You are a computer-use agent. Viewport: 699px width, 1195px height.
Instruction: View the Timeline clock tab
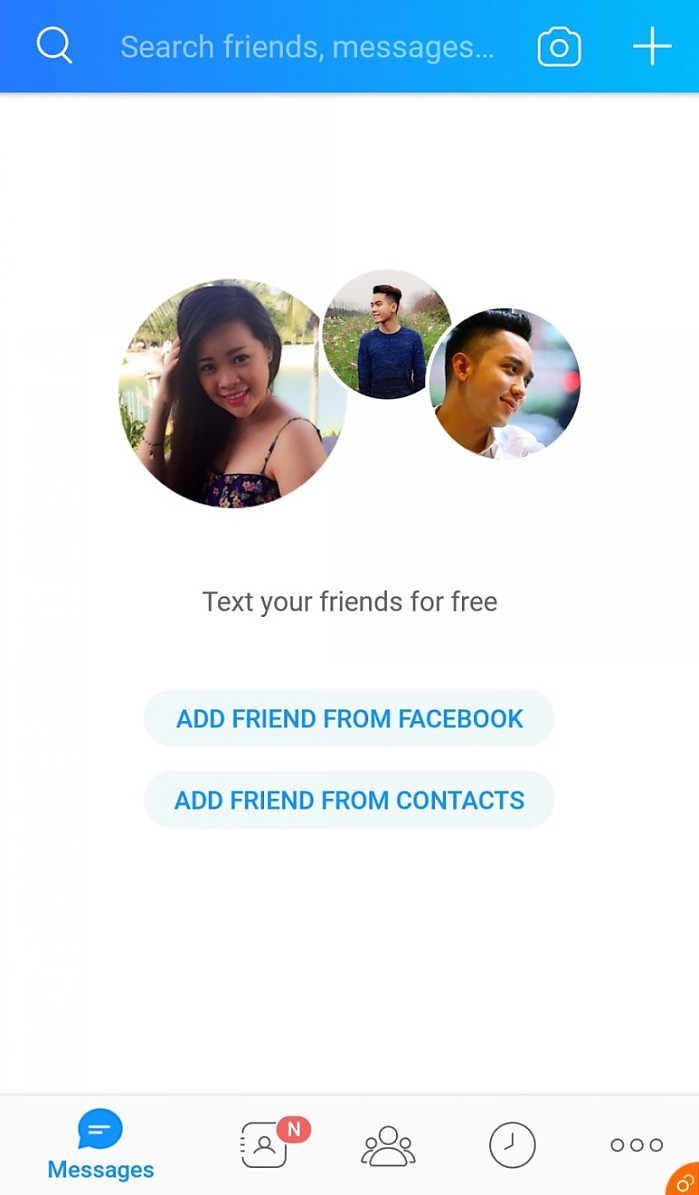coord(512,1145)
